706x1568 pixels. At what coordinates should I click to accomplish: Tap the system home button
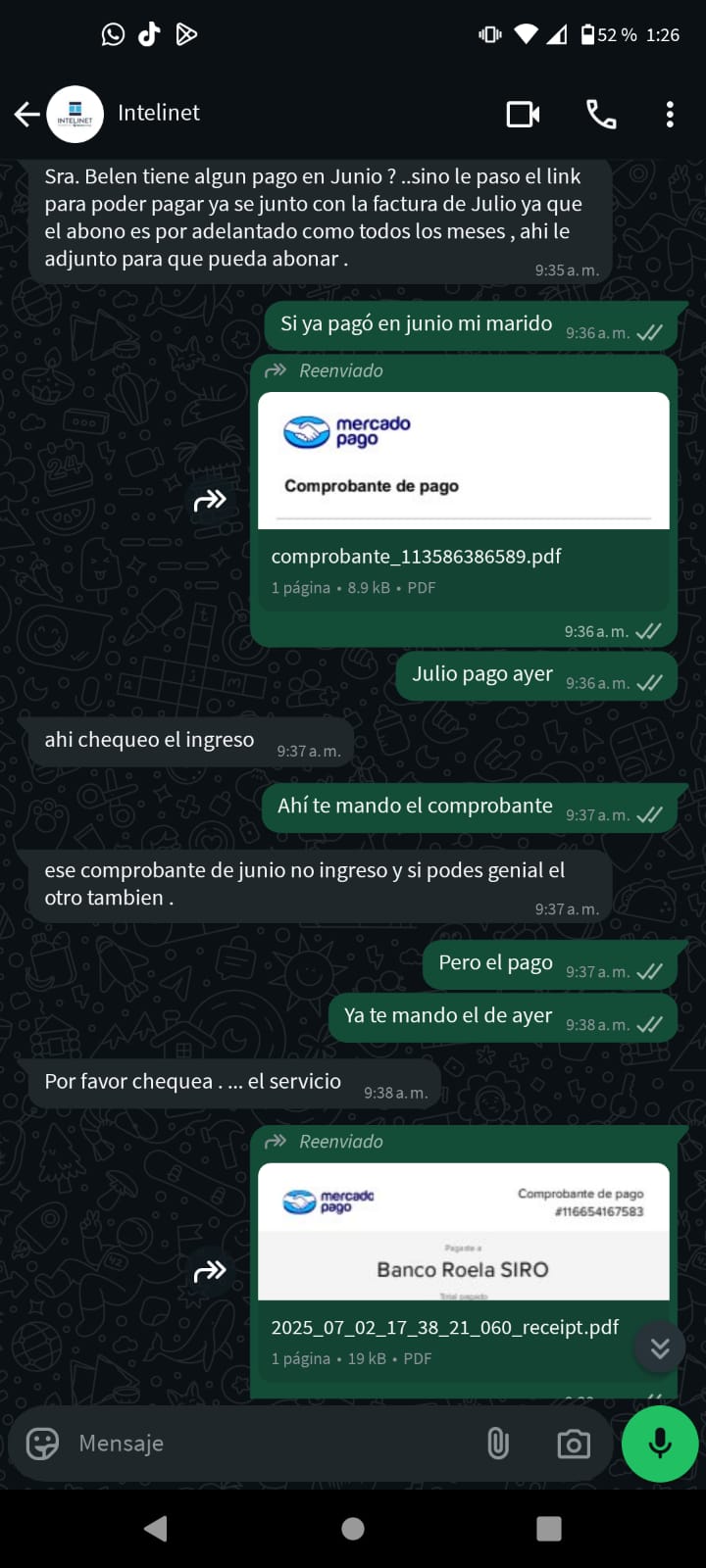353,1529
